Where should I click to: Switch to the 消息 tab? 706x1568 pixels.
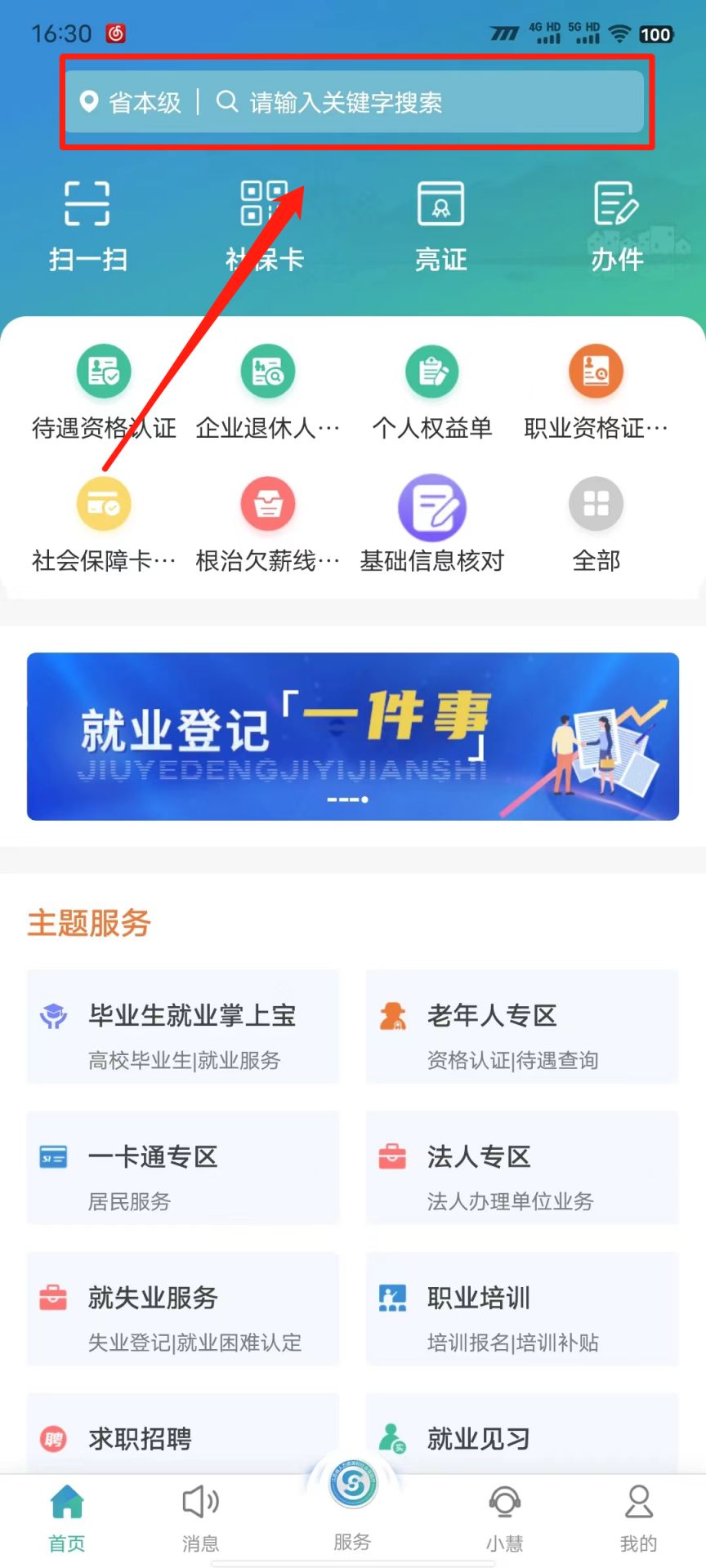click(x=200, y=1517)
